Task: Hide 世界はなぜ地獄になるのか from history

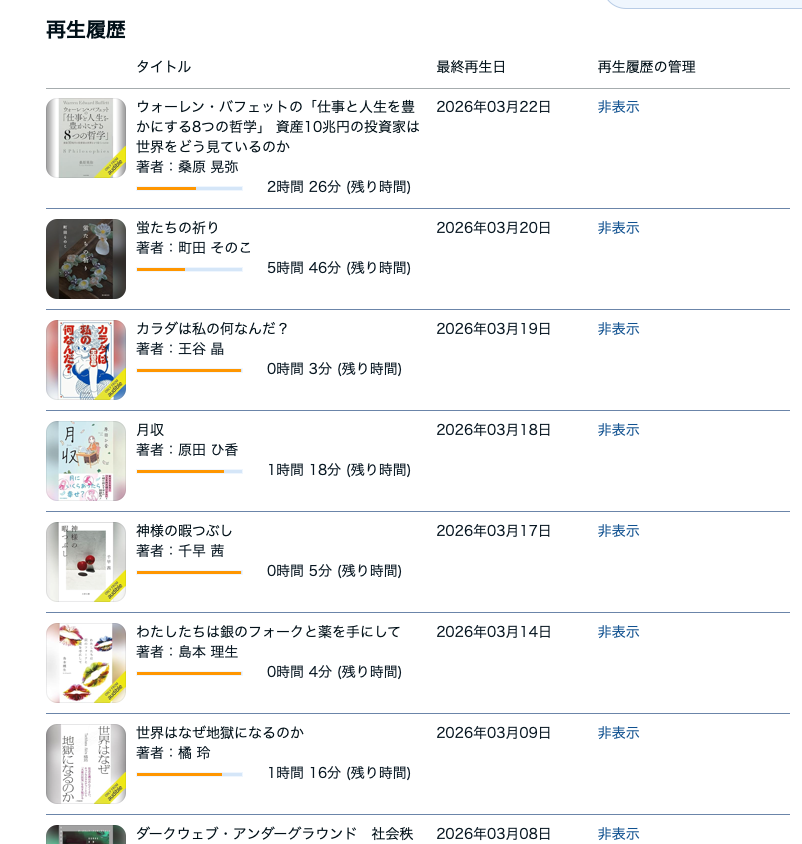Action: 618,733
